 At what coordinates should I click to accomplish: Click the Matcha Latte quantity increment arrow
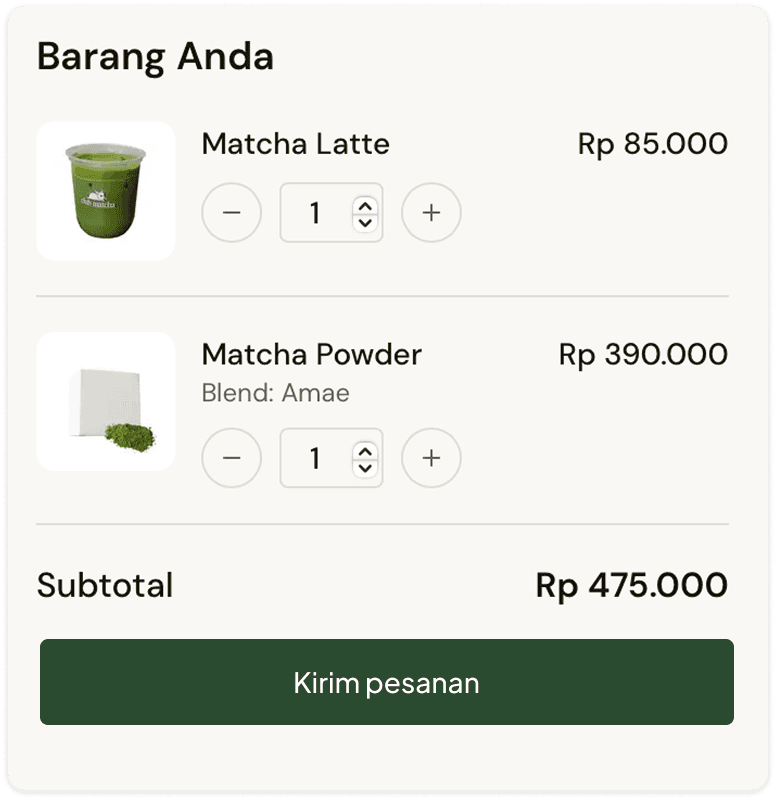pos(366,205)
